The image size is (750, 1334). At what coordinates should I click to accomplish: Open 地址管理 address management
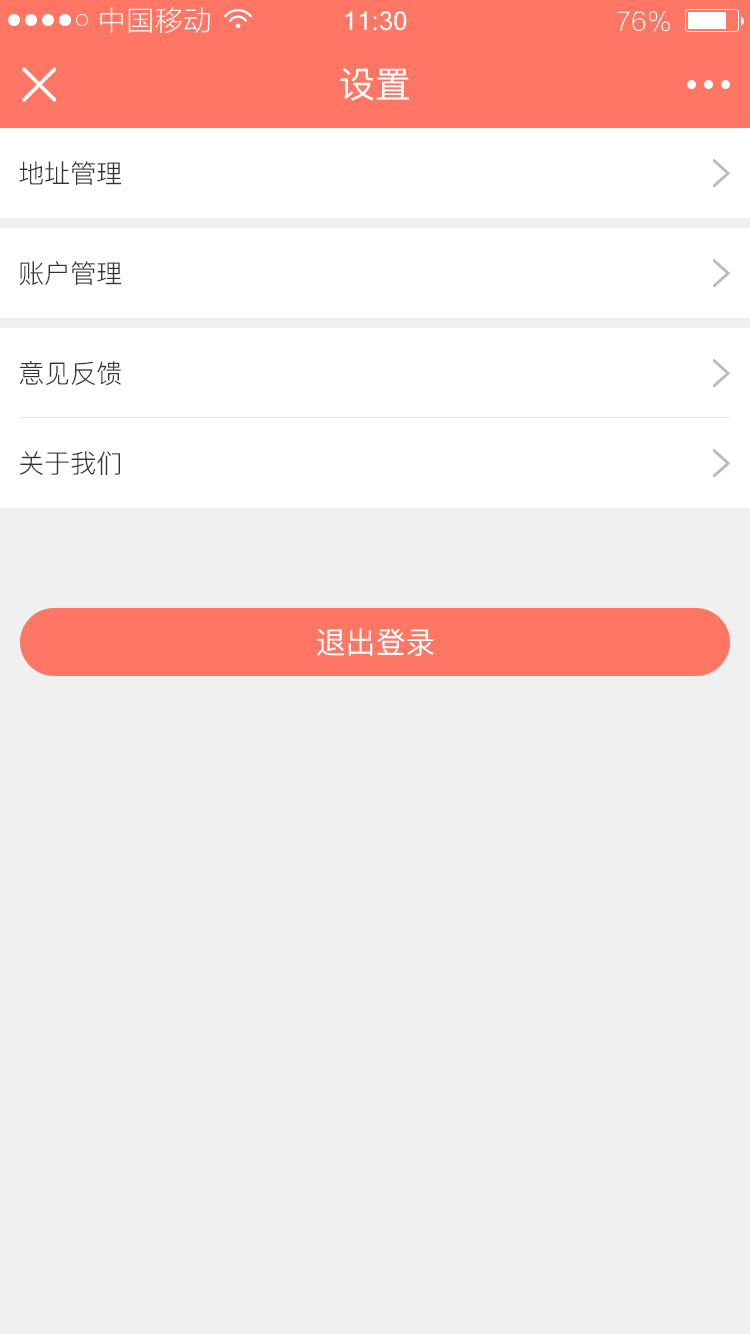pyautogui.click(x=375, y=173)
